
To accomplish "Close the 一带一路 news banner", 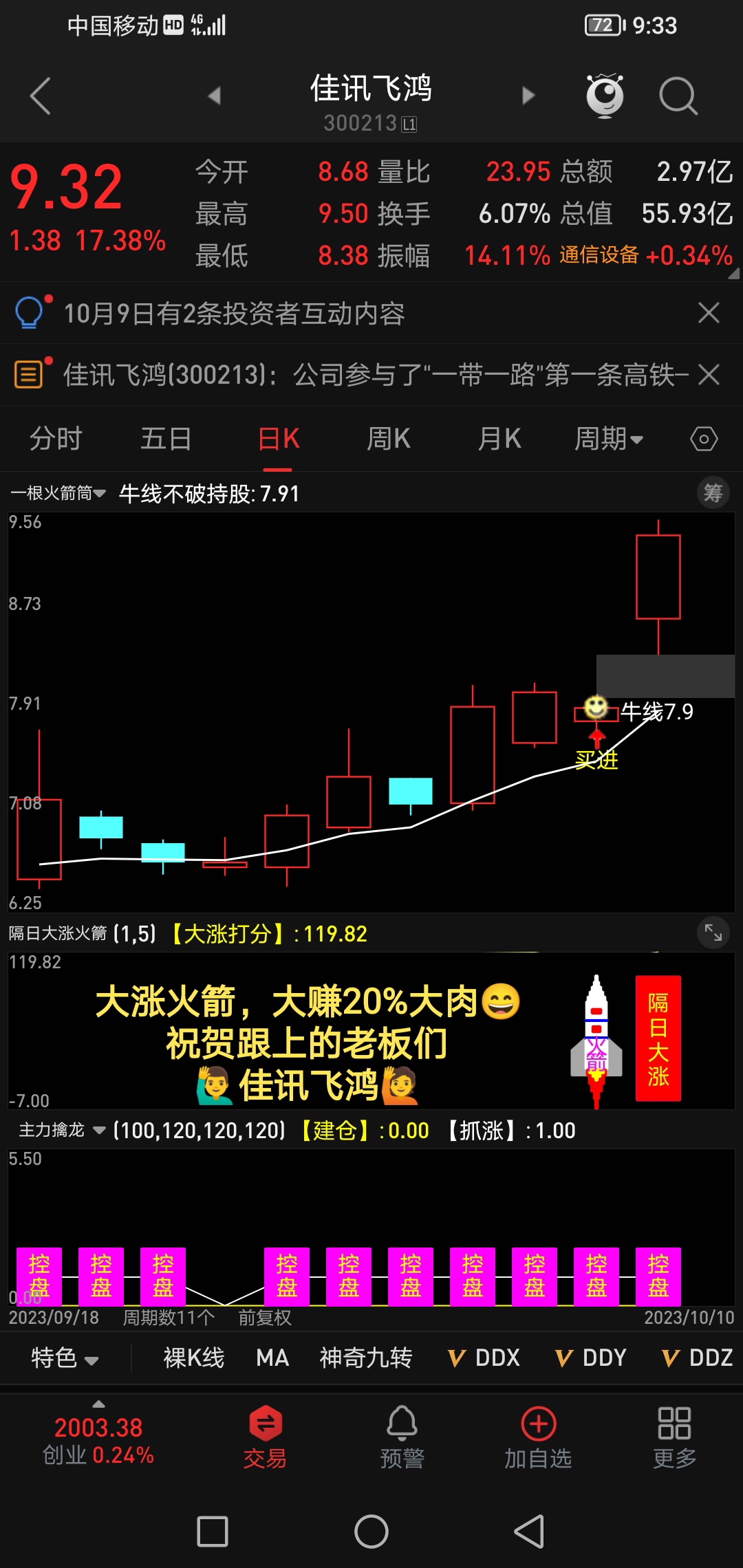I will click(709, 375).
